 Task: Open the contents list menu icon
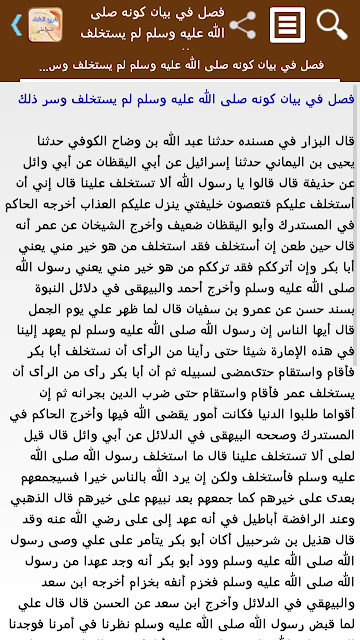[287, 25]
